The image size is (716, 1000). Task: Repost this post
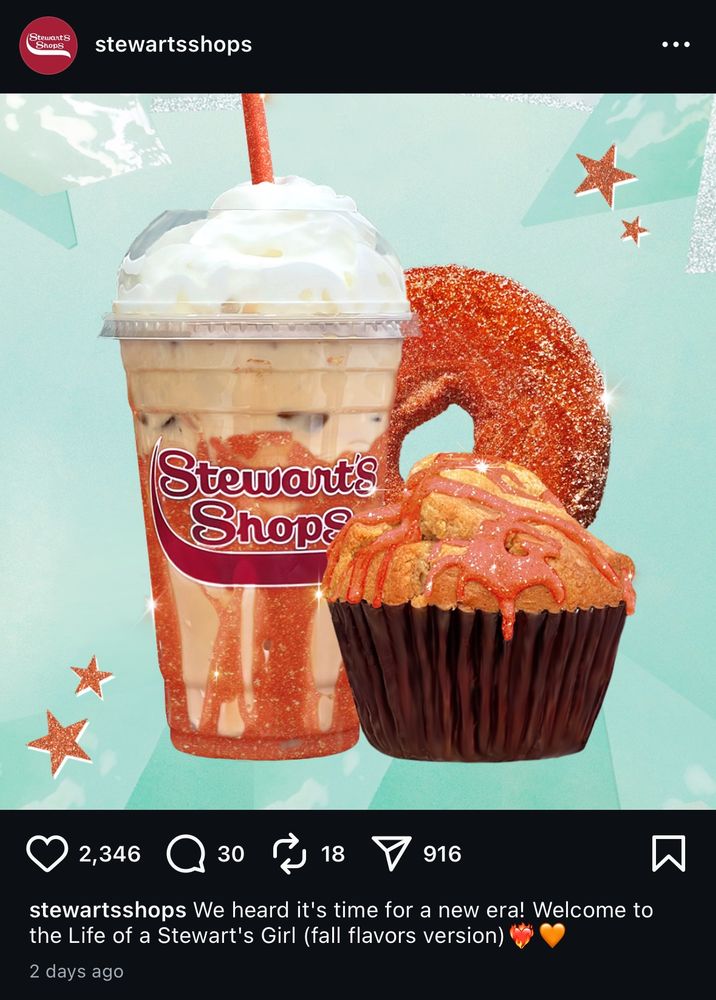point(289,853)
